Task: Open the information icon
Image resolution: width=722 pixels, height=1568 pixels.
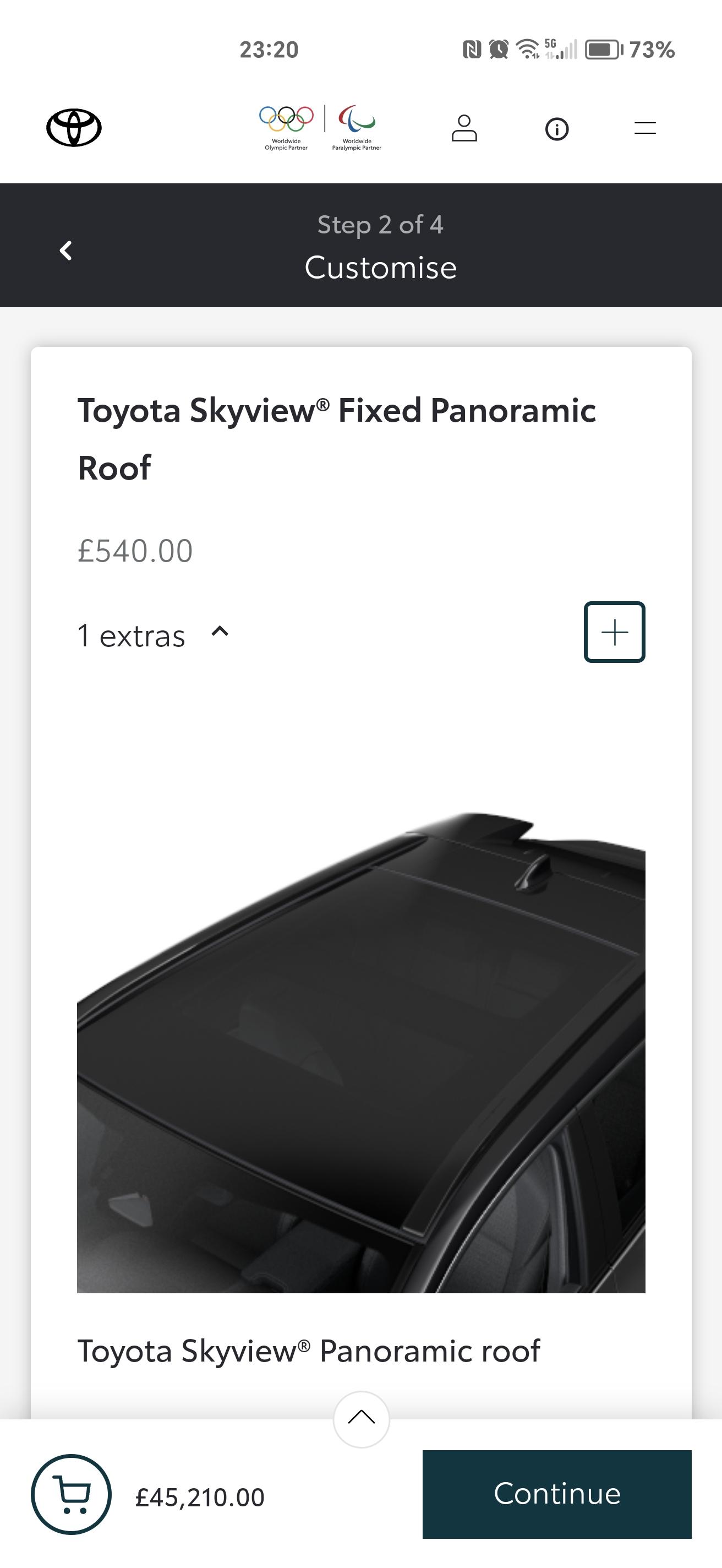Action: [x=556, y=129]
